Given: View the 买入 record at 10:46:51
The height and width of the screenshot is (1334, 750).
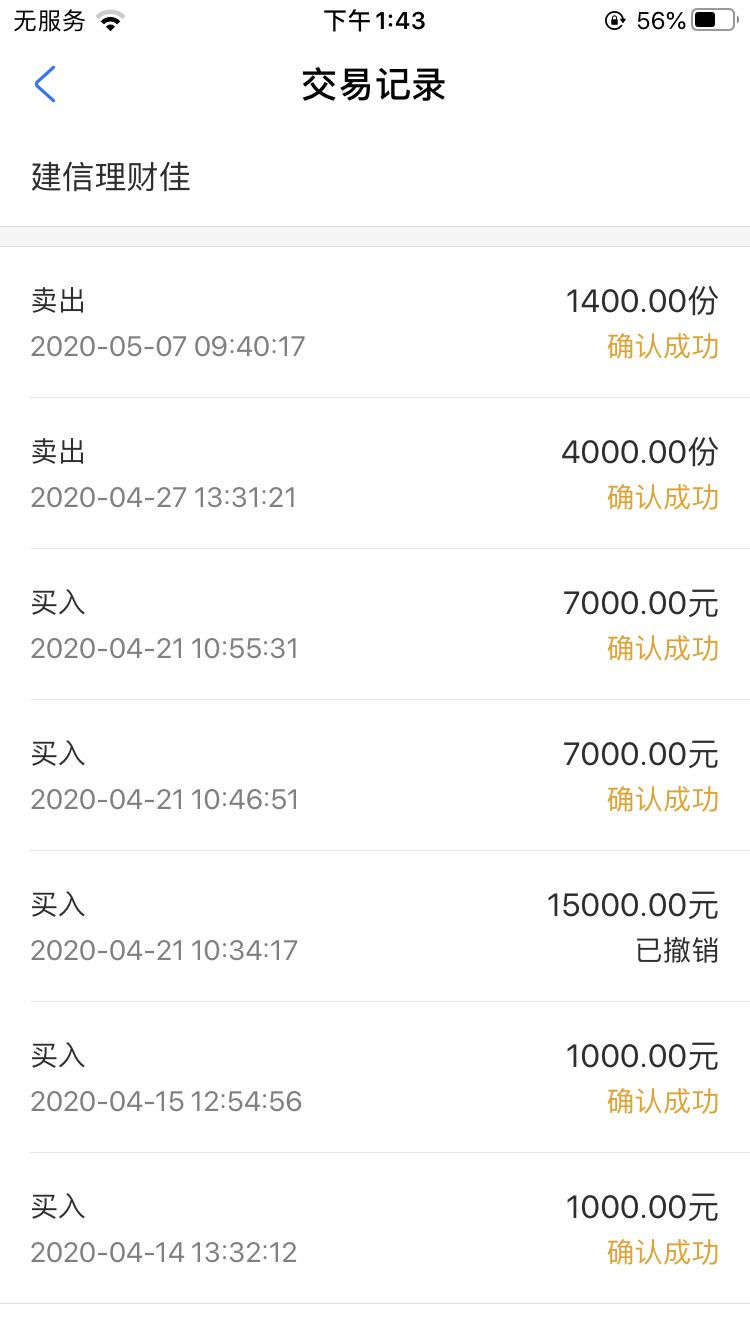Looking at the screenshot, I should pos(375,776).
